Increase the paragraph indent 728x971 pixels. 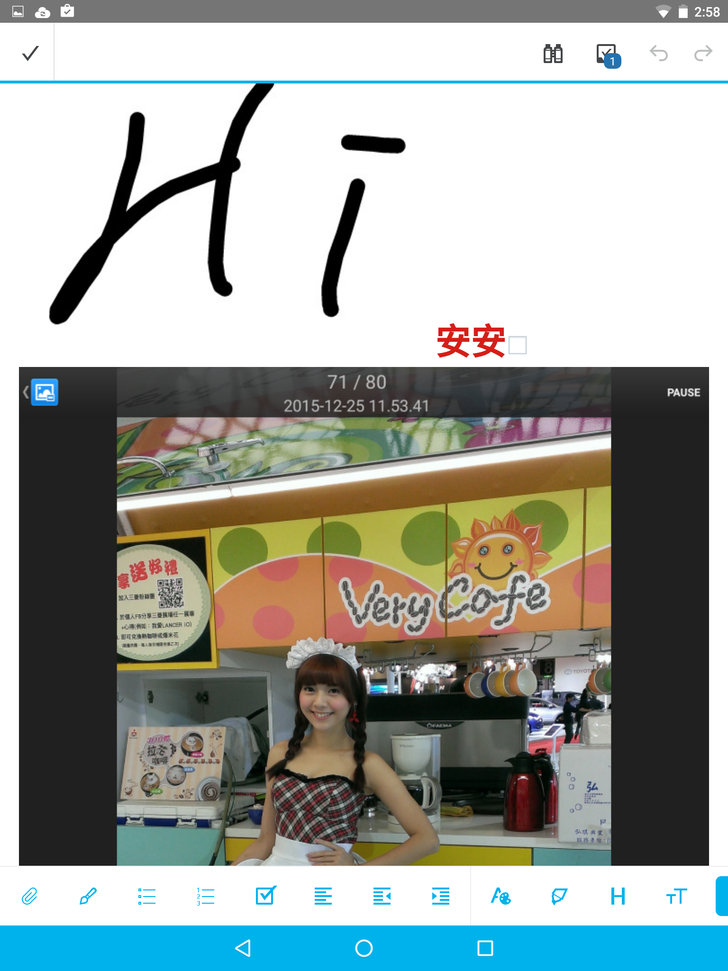(x=441, y=896)
